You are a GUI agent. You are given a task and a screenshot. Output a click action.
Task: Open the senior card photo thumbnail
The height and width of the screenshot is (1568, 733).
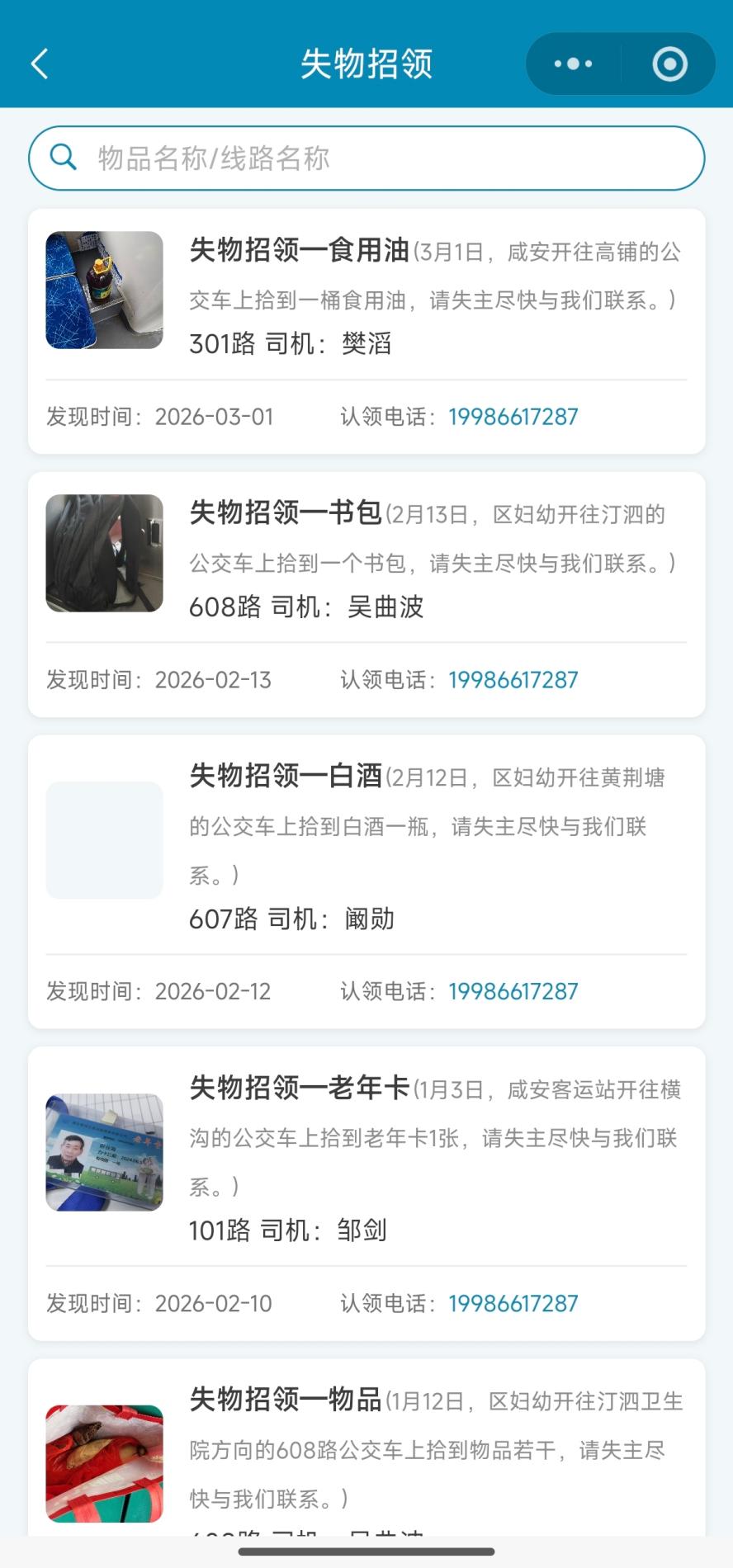[x=103, y=1152]
